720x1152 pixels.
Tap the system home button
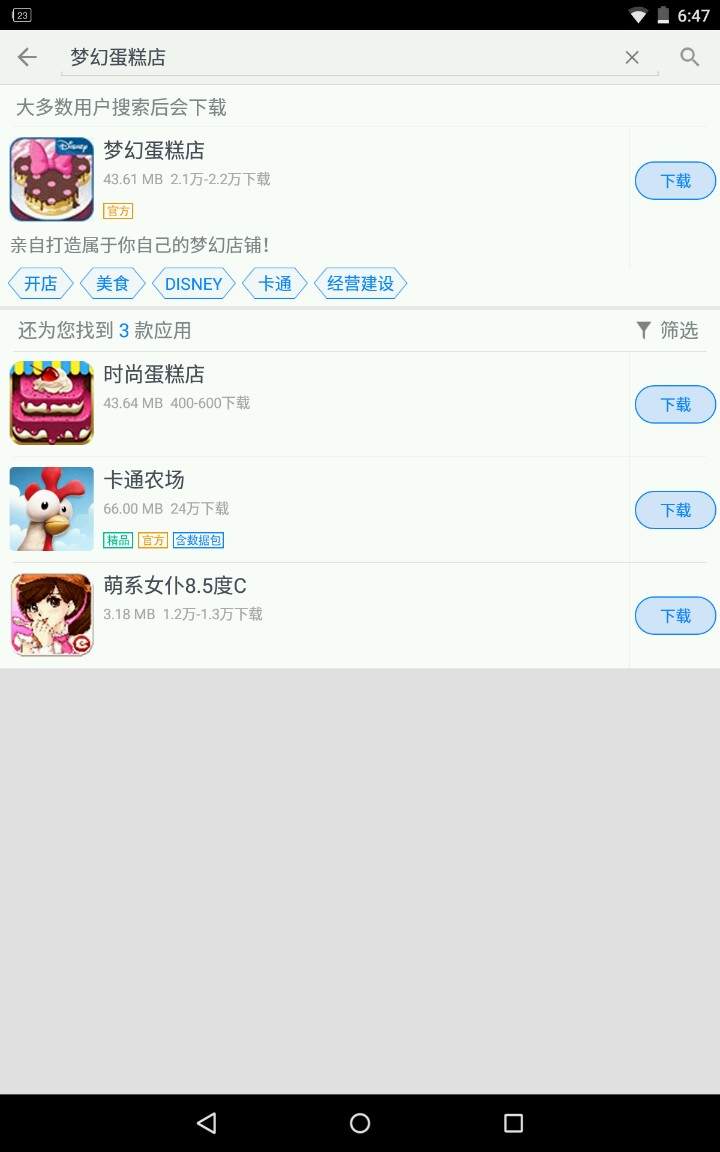pos(360,1123)
